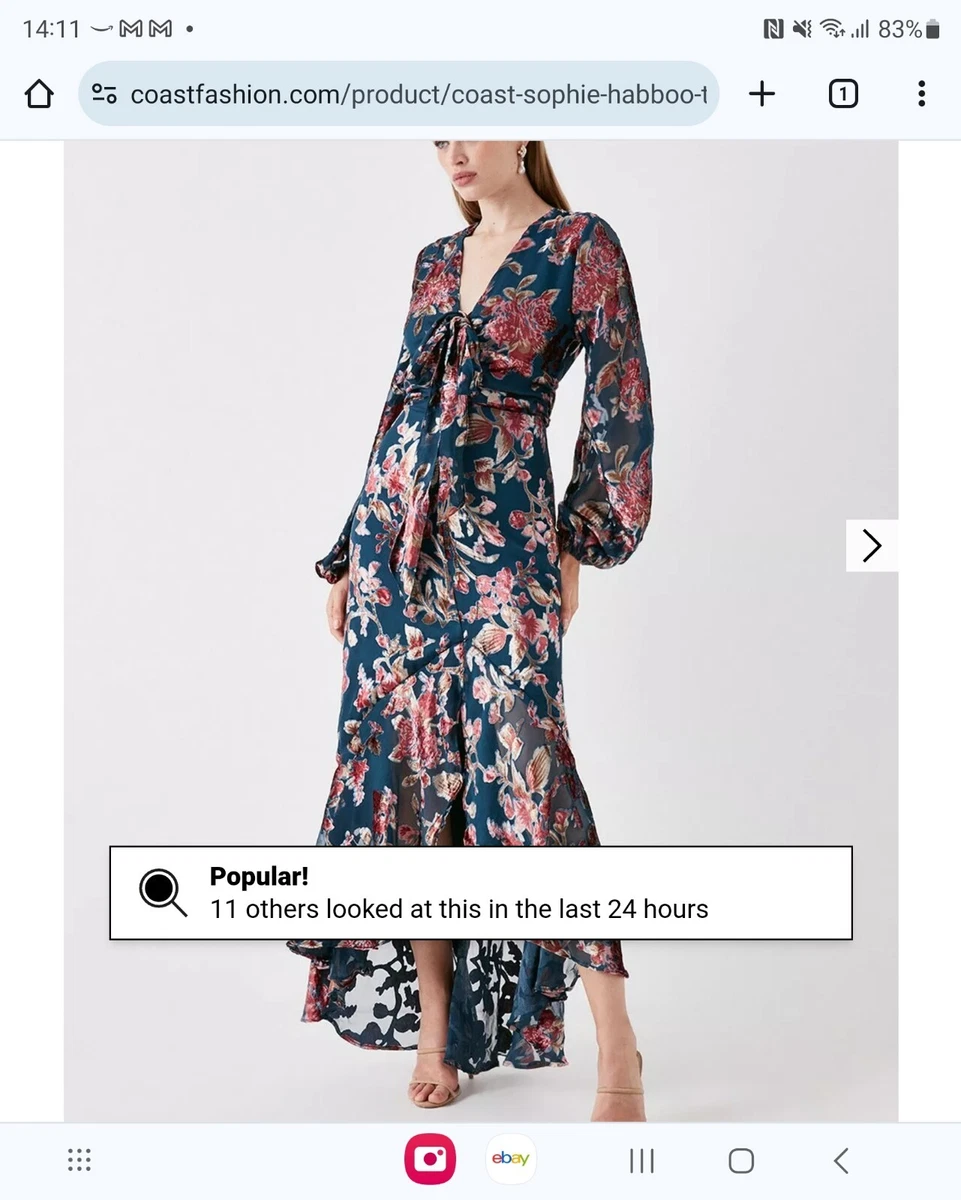Open a new tab with the plus icon
The image size is (961, 1200).
[x=762, y=94]
